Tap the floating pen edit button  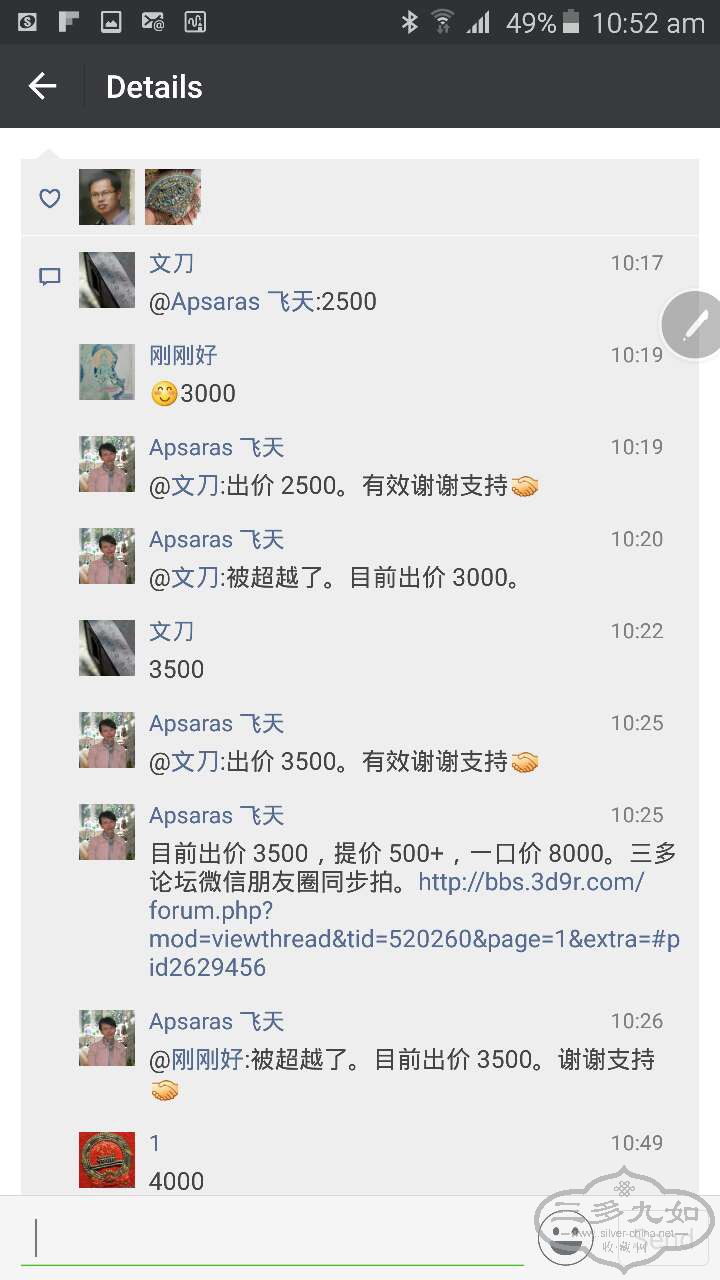pyautogui.click(x=692, y=325)
